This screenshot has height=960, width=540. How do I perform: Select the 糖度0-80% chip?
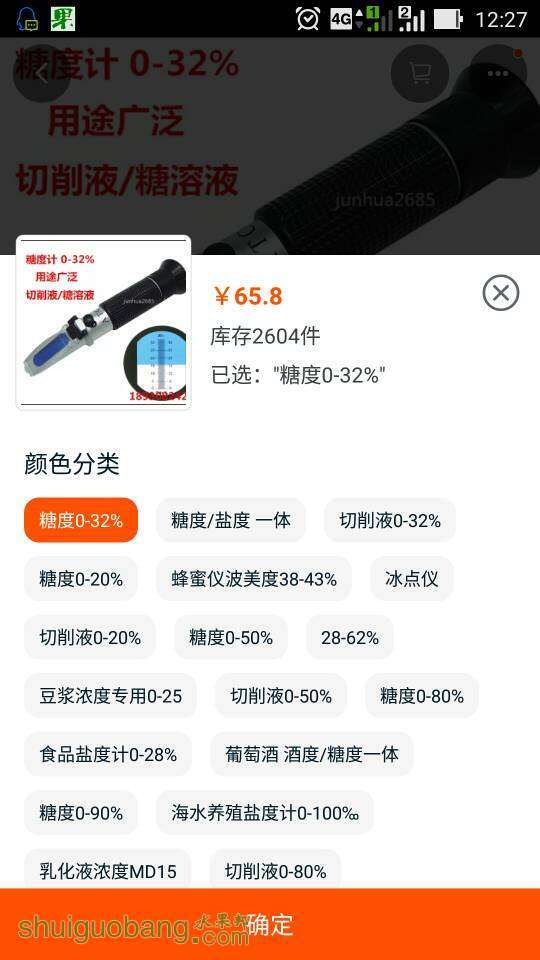[x=422, y=696]
